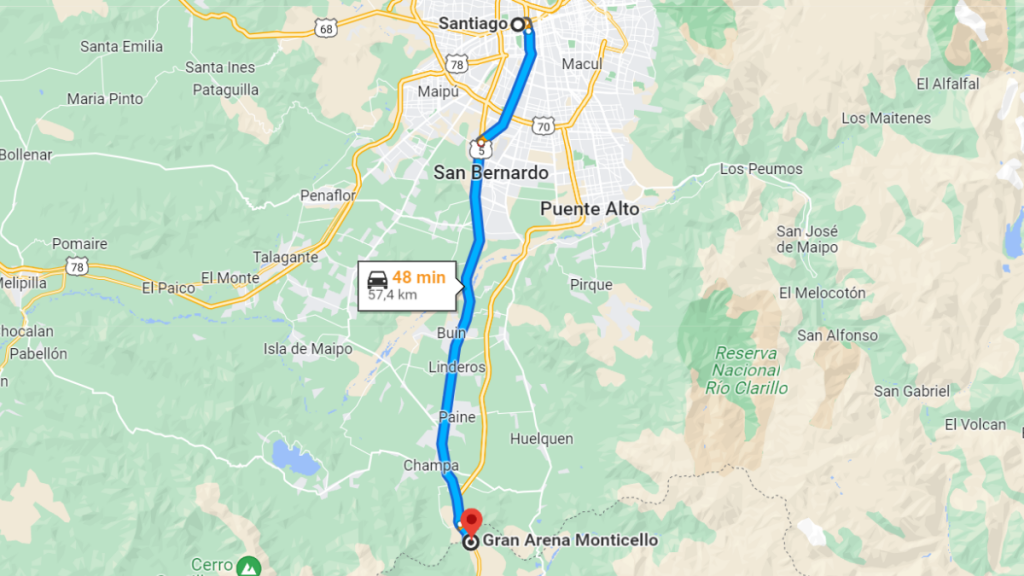Tap the Cerro mountain peak icon
The width and height of the screenshot is (1024, 576).
tap(248, 567)
